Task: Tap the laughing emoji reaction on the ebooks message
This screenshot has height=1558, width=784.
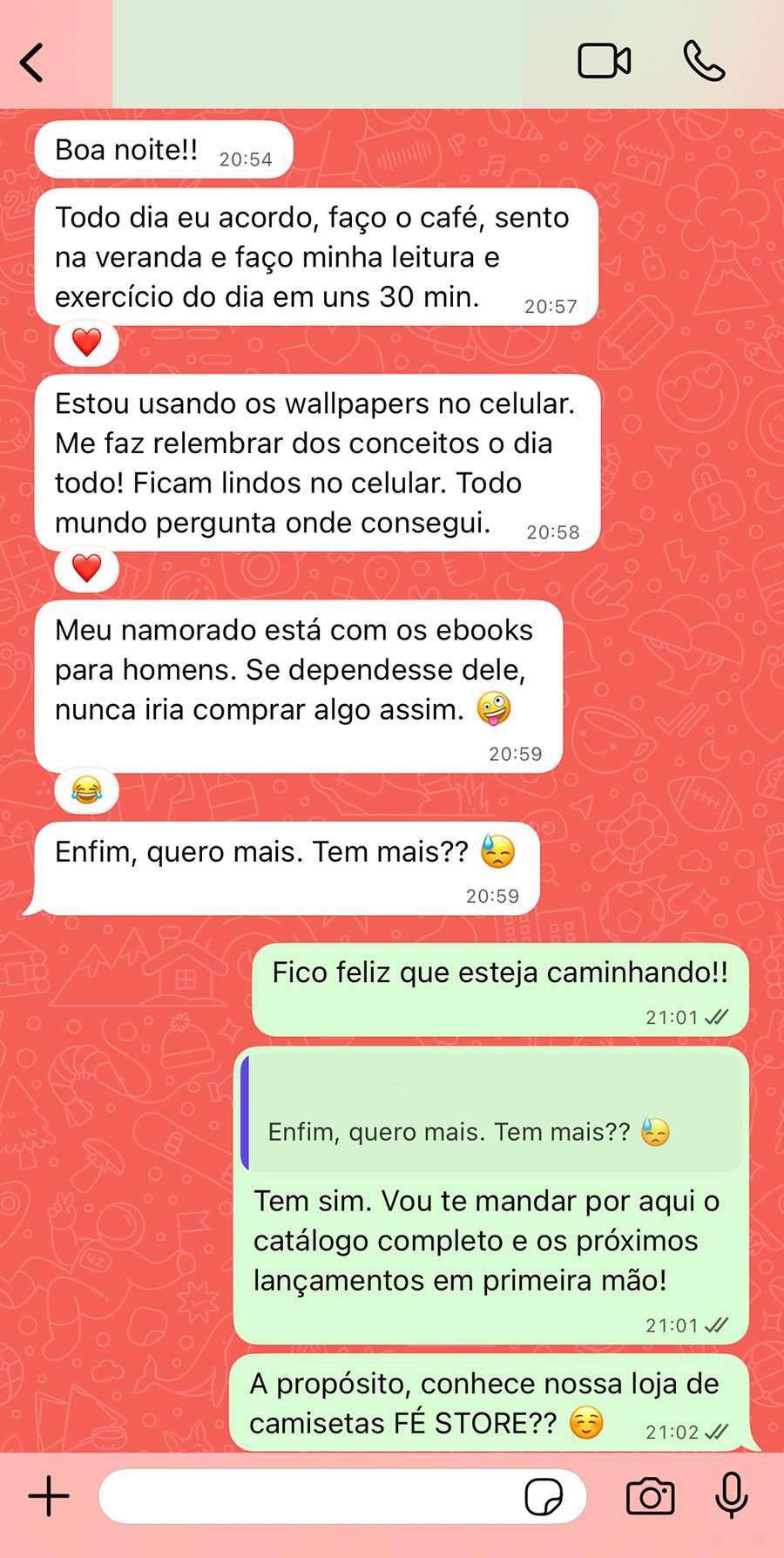Action: click(86, 790)
